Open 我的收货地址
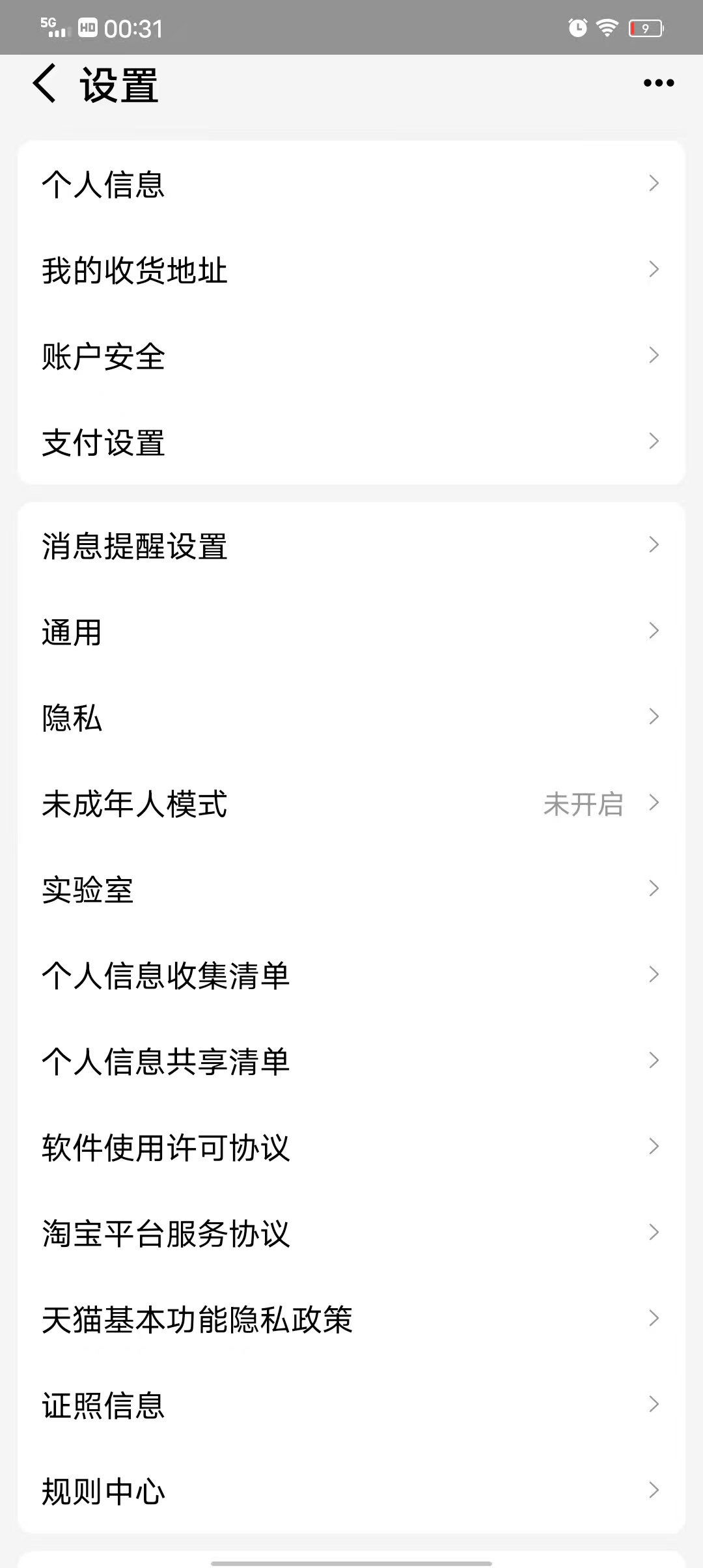The height and width of the screenshot is (1568, 703). click(x=351, y=270)
